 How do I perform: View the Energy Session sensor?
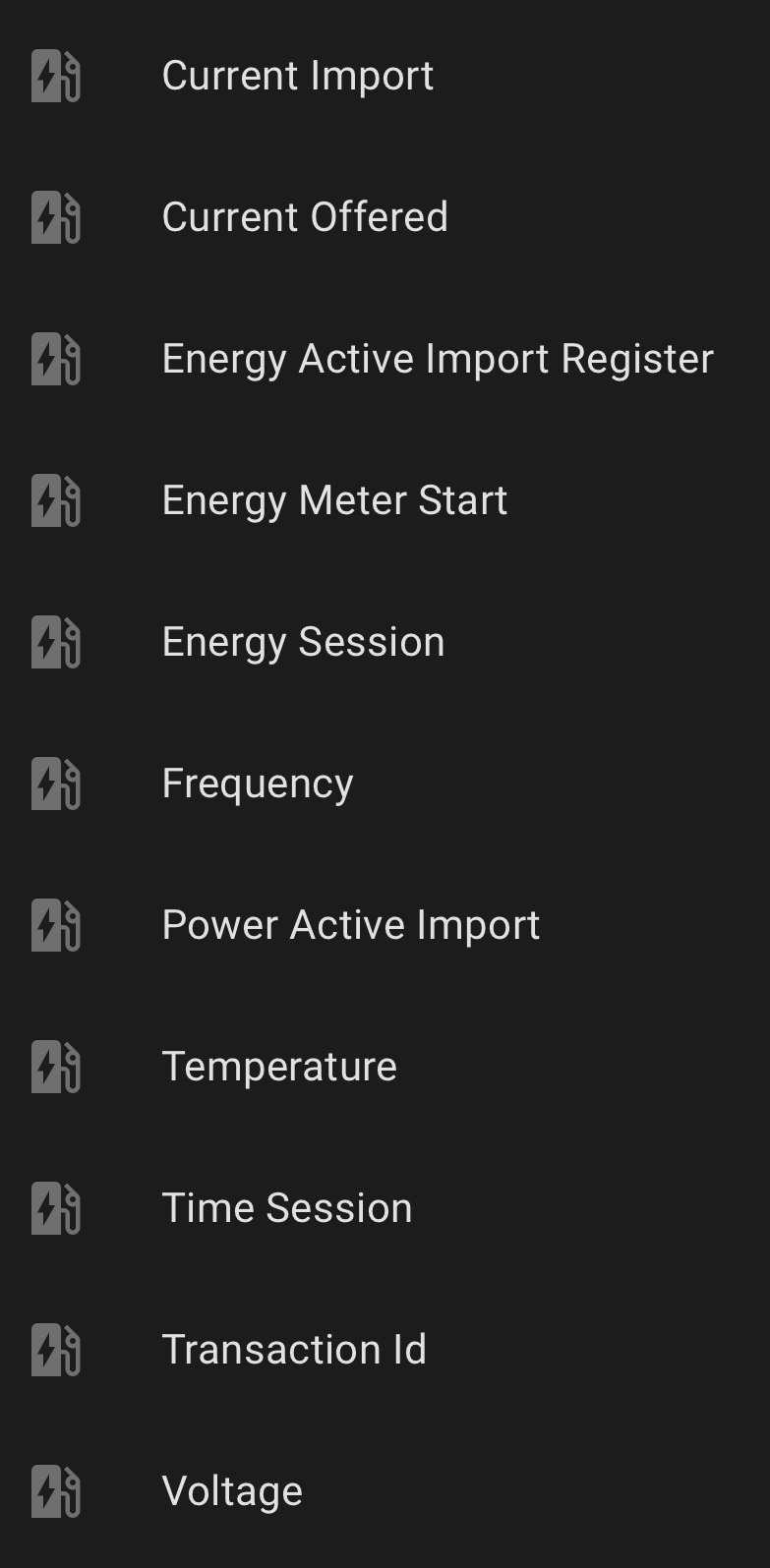tap(303, 643)
